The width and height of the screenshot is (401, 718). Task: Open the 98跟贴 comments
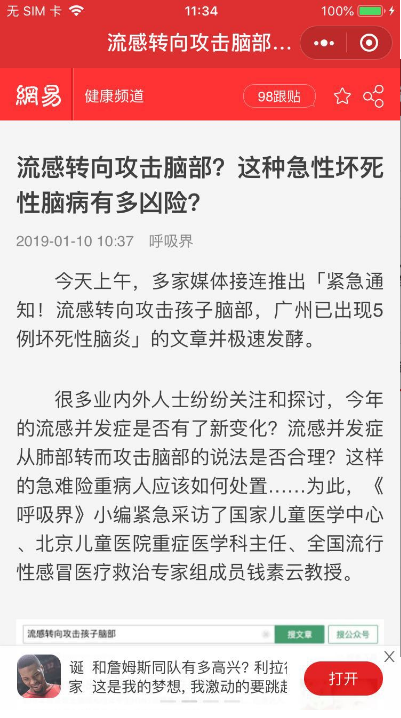(279, 96)
